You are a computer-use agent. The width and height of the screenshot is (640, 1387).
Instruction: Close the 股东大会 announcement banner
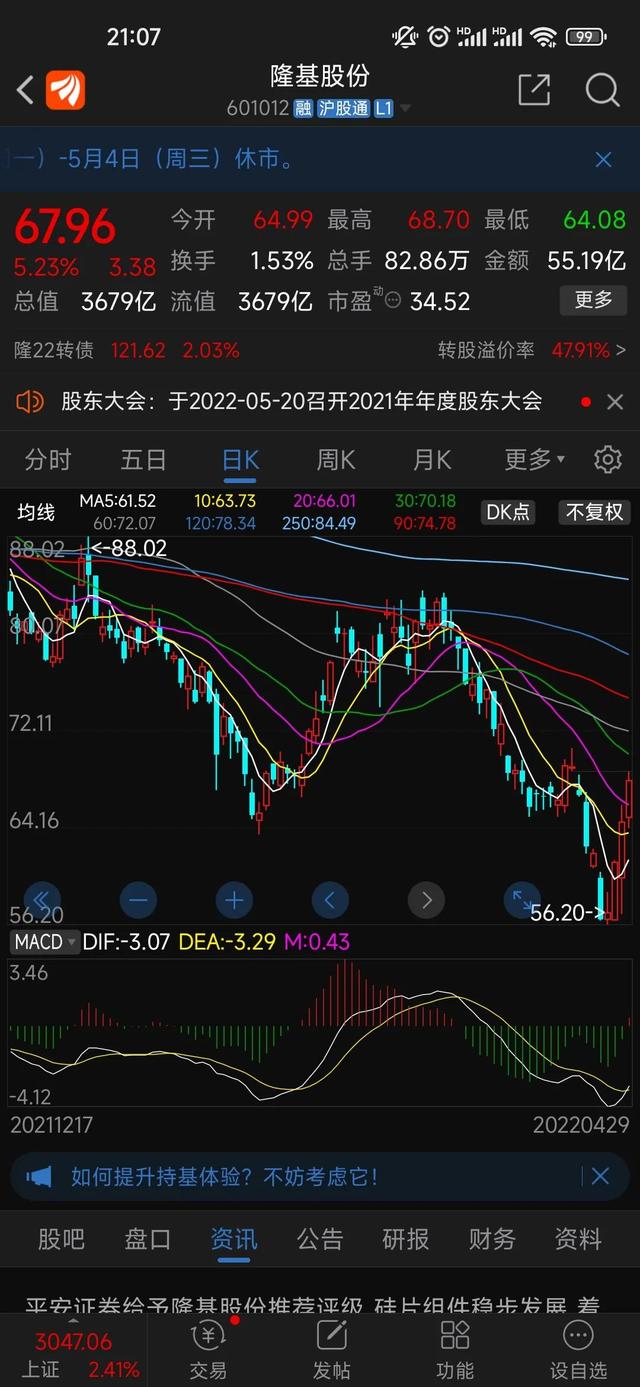(615, 402)
